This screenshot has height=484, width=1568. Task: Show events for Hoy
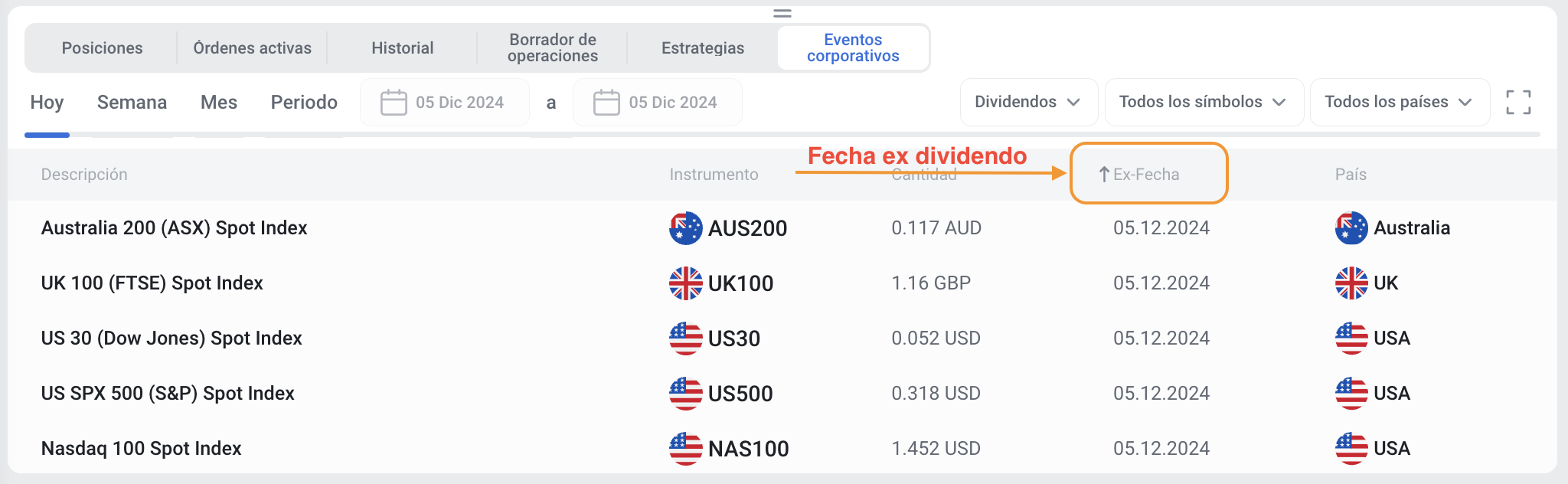pyautogui.click(x=47, y=103)
